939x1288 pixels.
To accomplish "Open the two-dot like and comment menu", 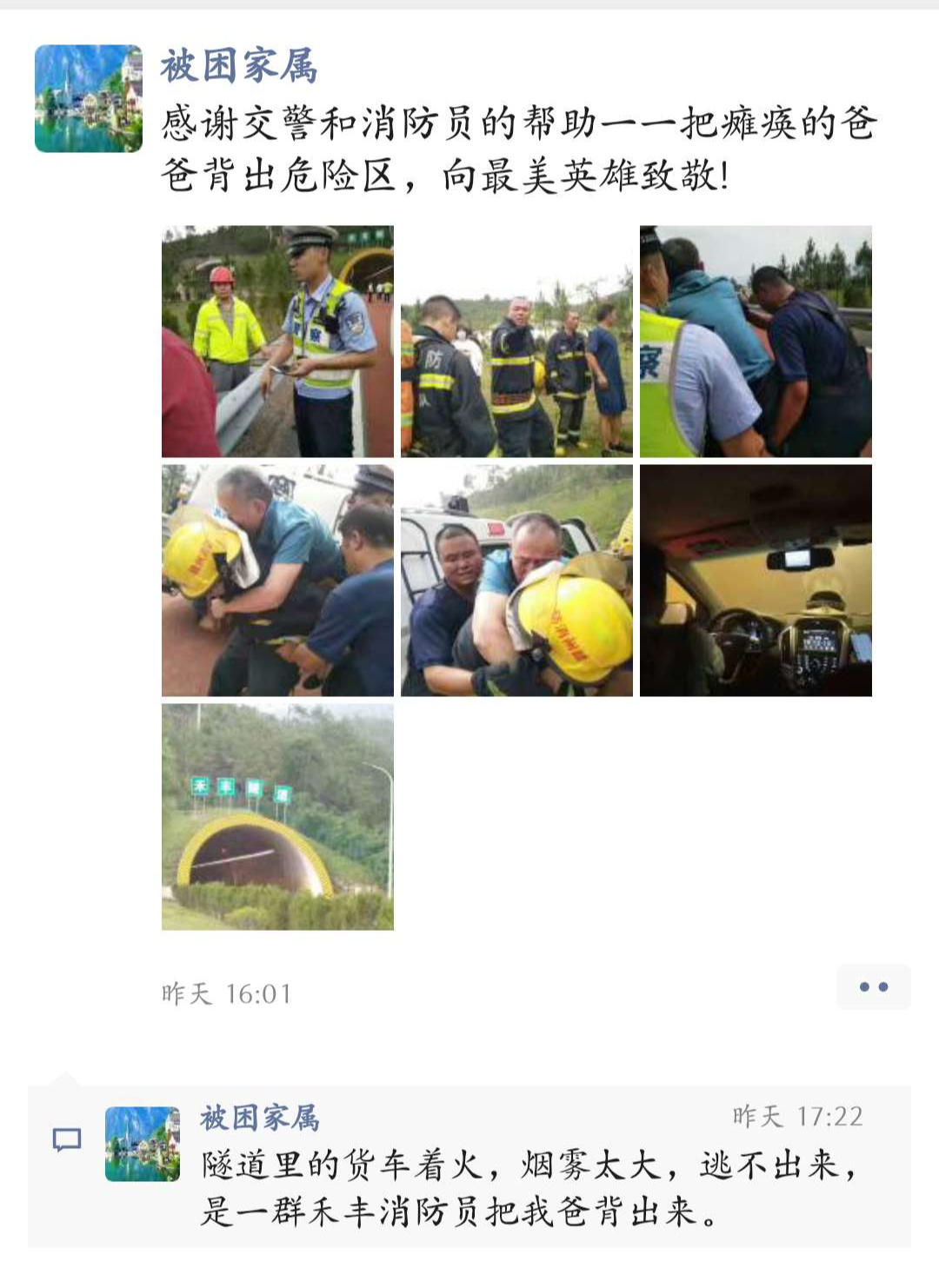I will 873,986.
